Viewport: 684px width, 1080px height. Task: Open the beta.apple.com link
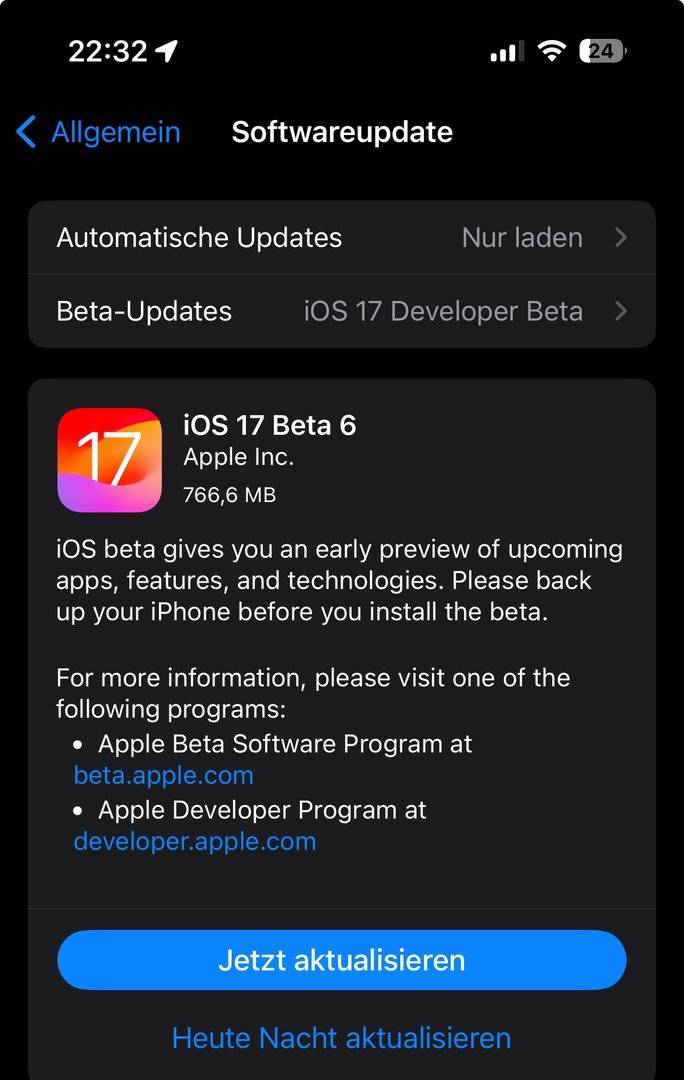(164, 775)
